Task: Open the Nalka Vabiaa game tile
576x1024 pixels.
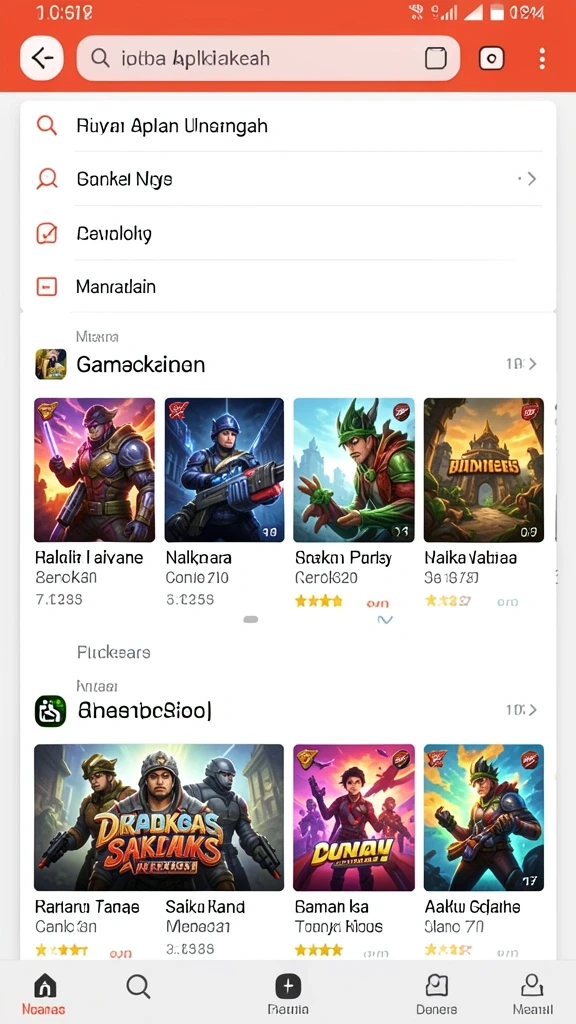Action: [x=483, y=503]
